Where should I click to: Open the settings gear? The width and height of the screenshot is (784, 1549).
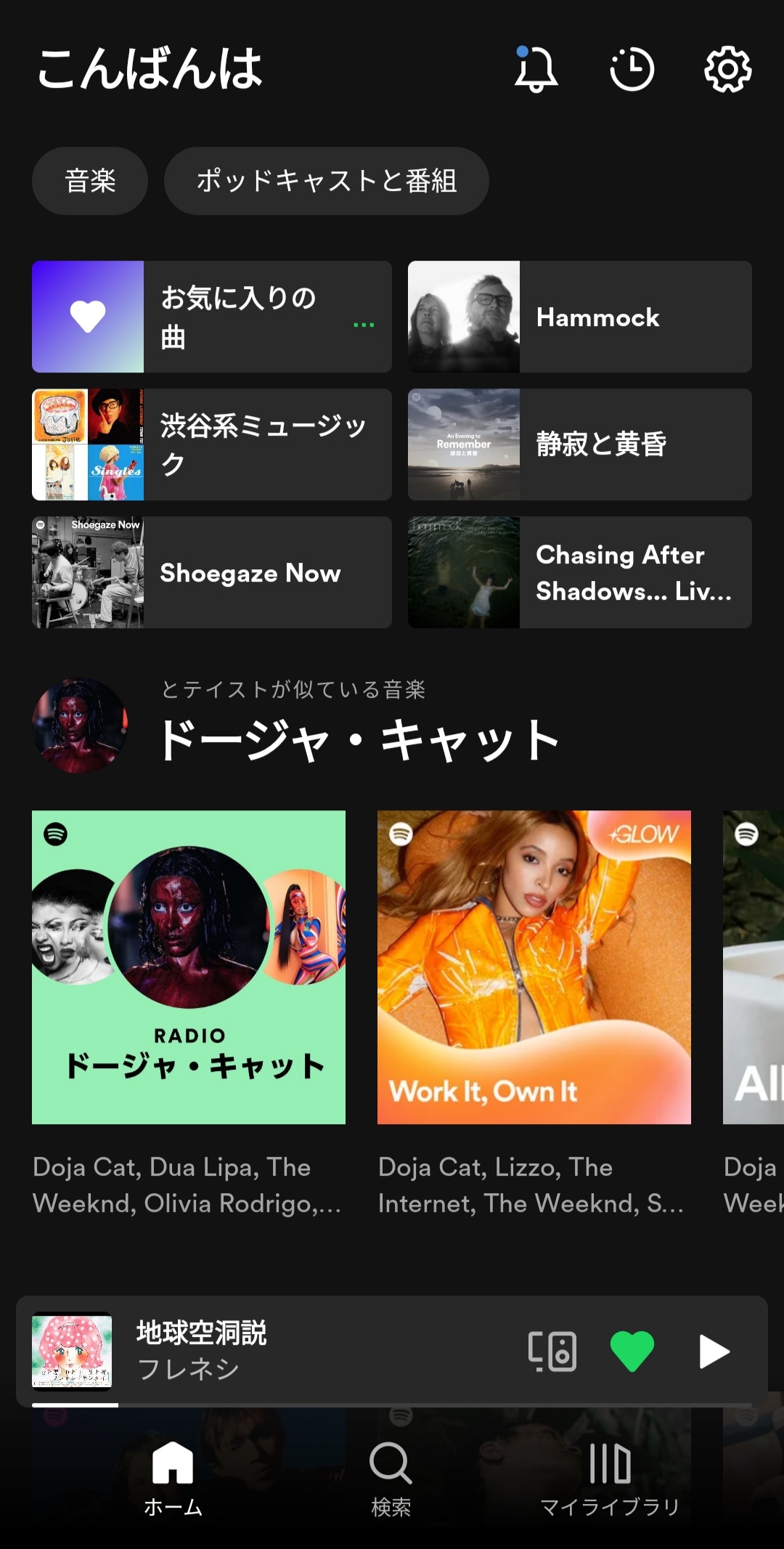click(727, 70)
